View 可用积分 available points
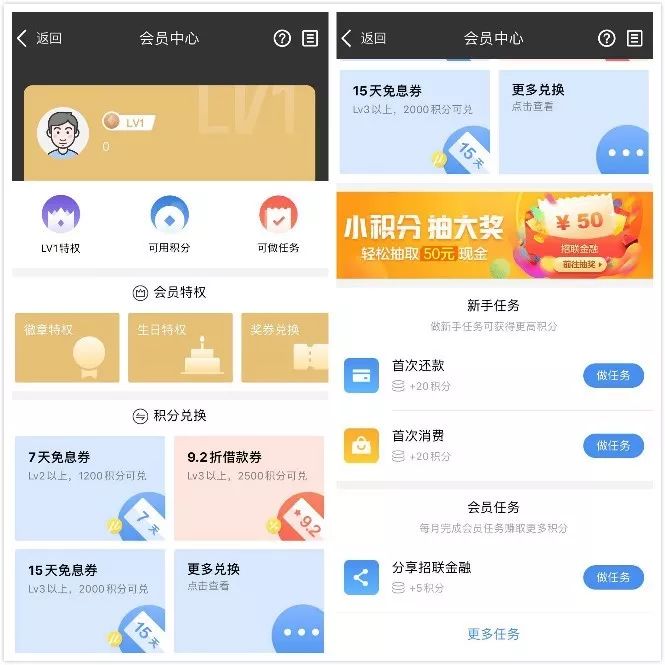The width and height of the screenshot is (665, 665). click(170, 224)
